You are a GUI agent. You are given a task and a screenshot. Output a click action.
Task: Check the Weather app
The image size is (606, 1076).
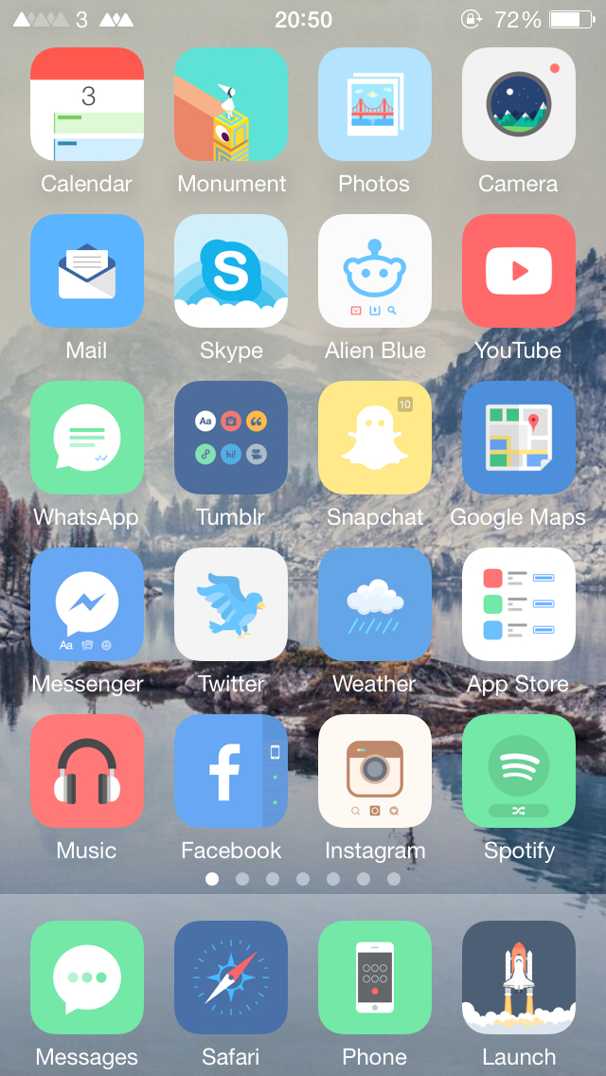(375, 604)
